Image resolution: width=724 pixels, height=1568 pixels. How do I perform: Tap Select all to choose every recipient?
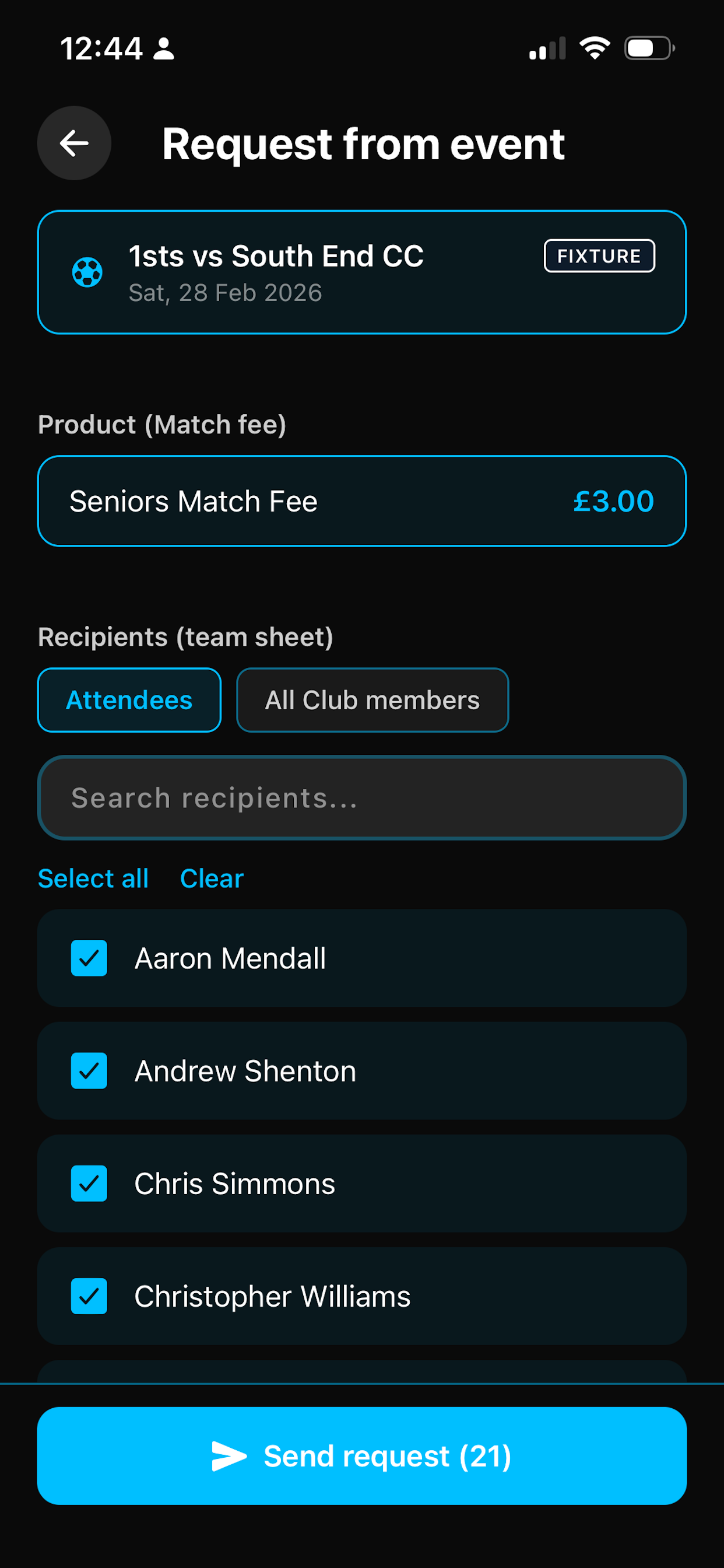93,878
